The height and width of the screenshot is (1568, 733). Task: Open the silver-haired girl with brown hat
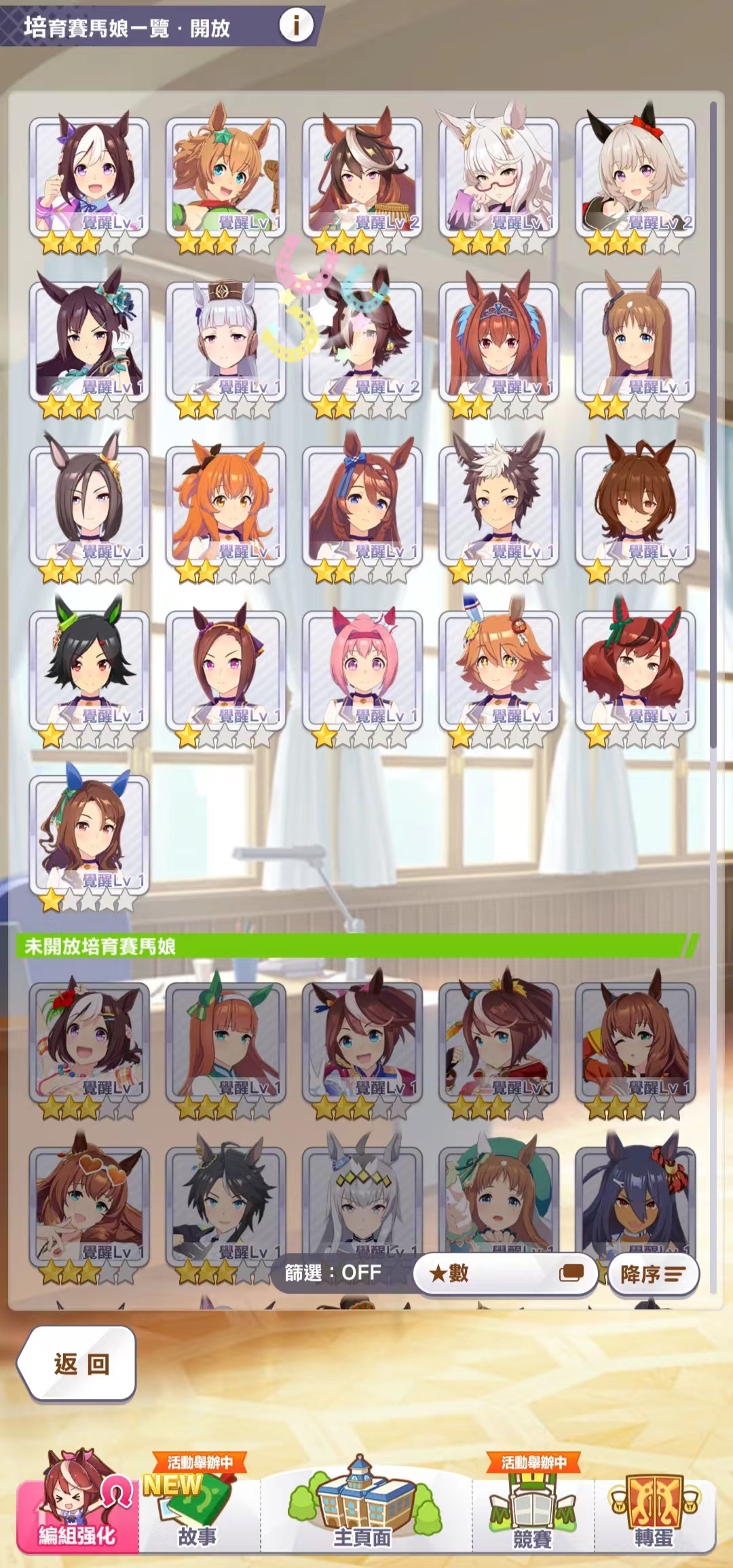click(x=226, y=342)
